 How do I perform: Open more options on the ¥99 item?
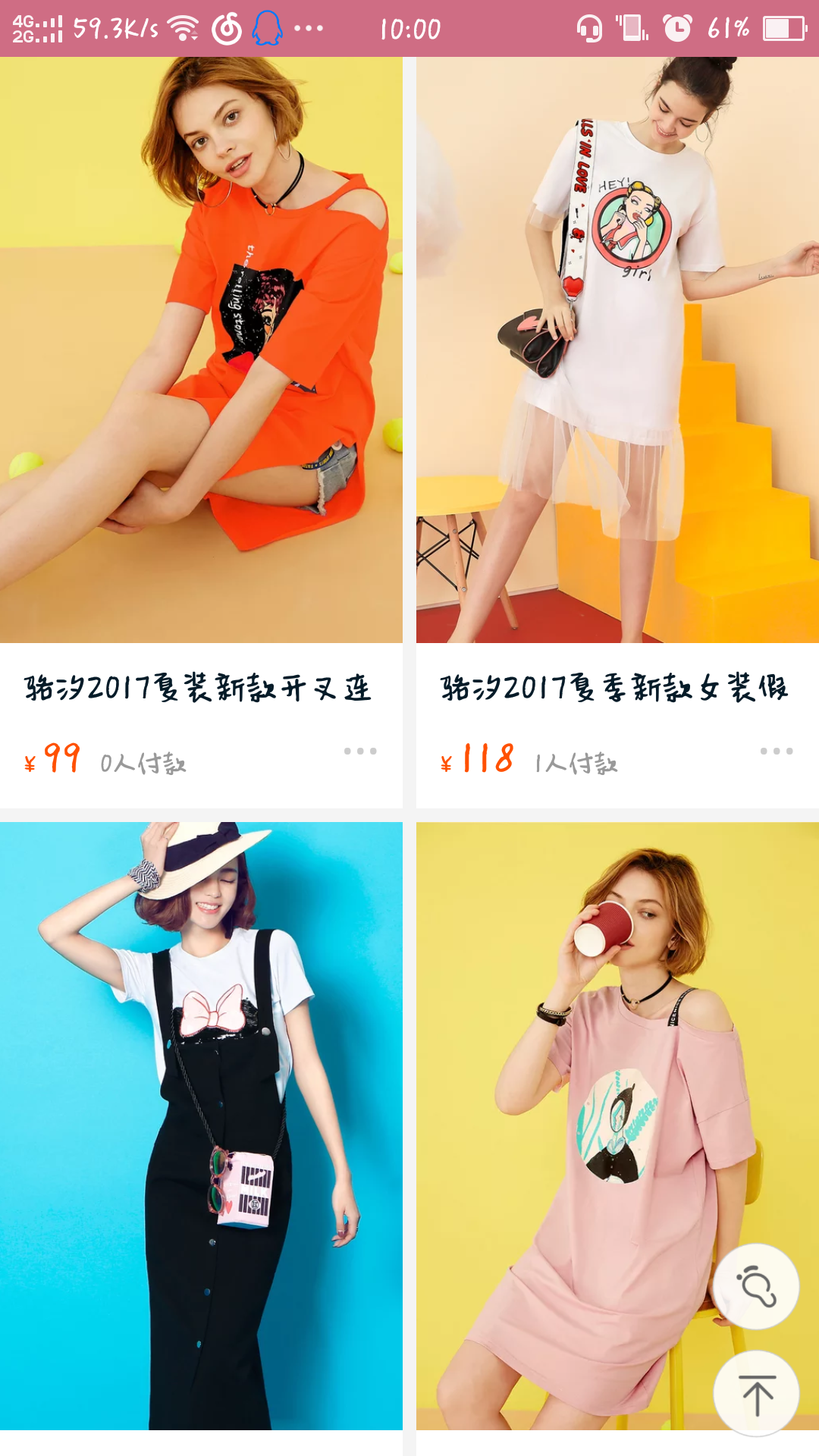pyautogui.click(x=360, y=751)
